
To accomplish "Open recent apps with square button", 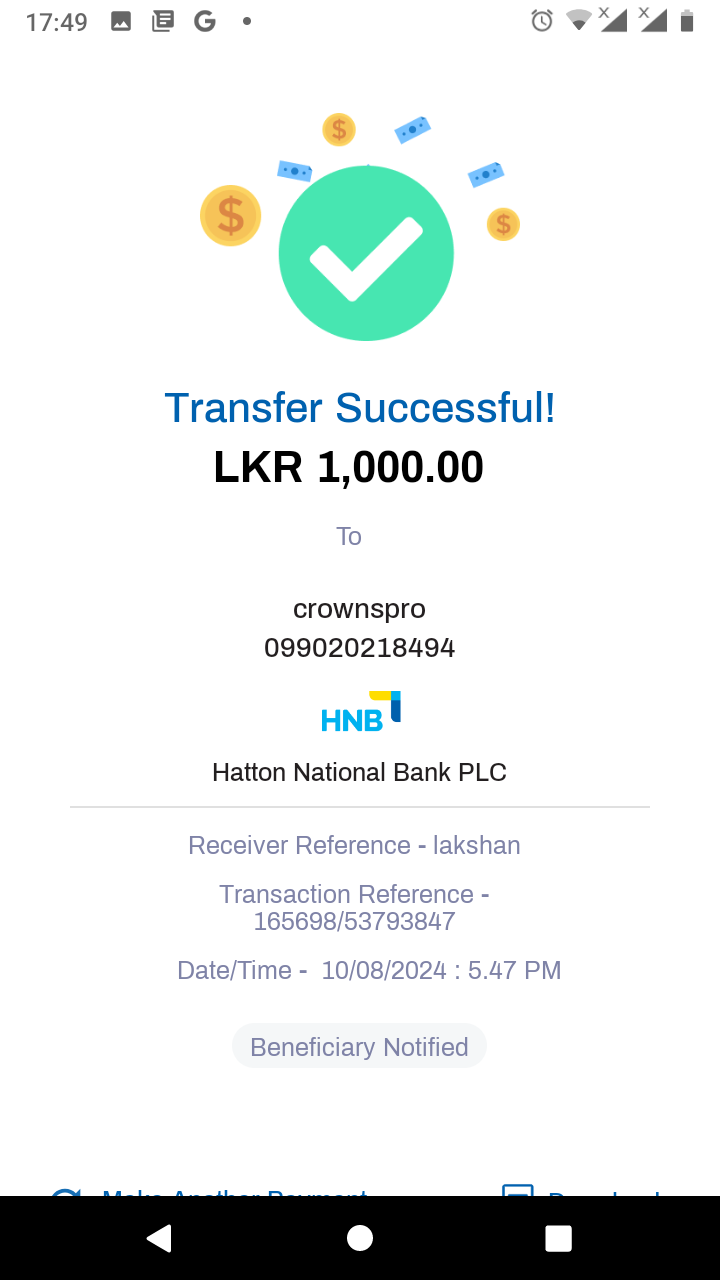I will click(x=558, y=1238).
